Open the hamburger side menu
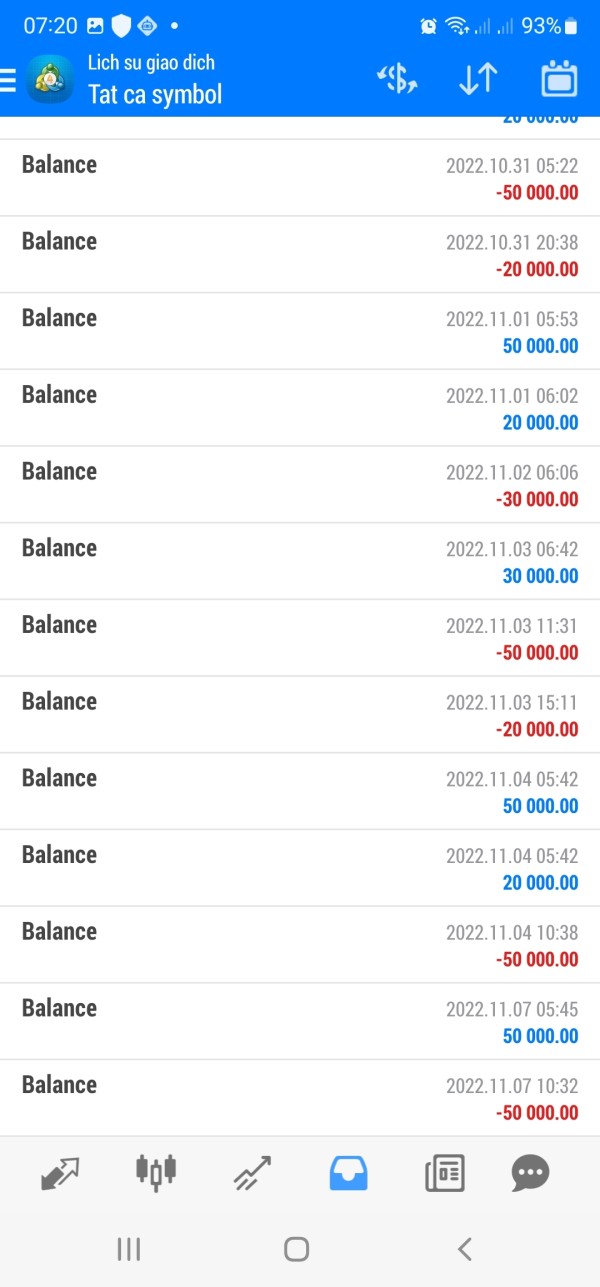The height and width of the screenshot is (1287, 600). click(x=8, y=80)
